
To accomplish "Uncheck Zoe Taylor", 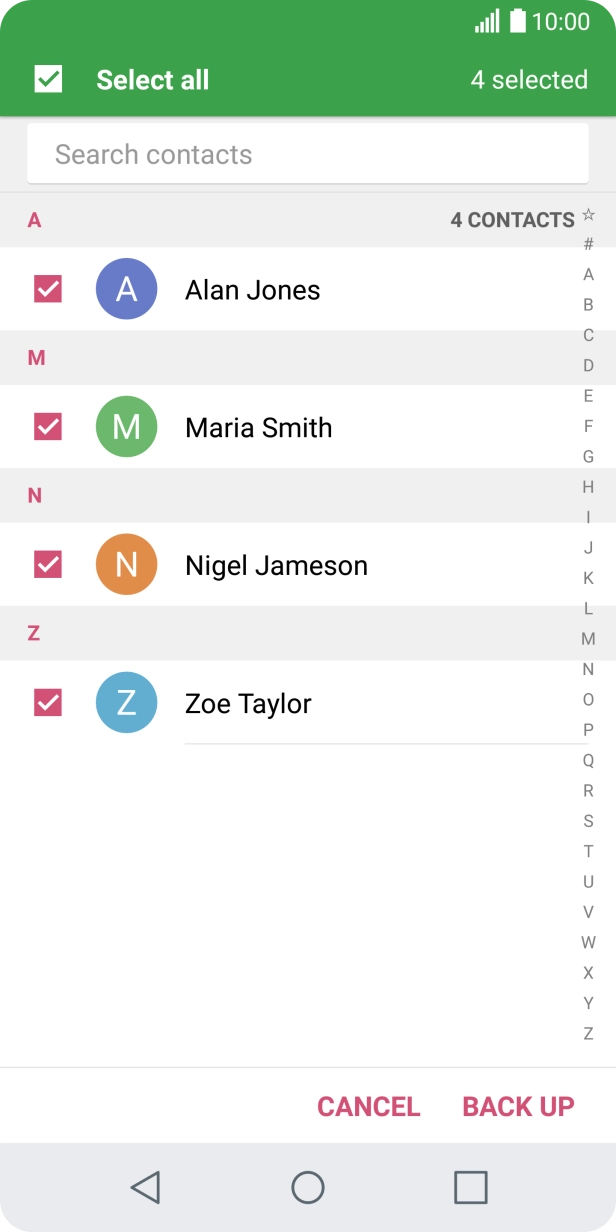I will 48,703.
